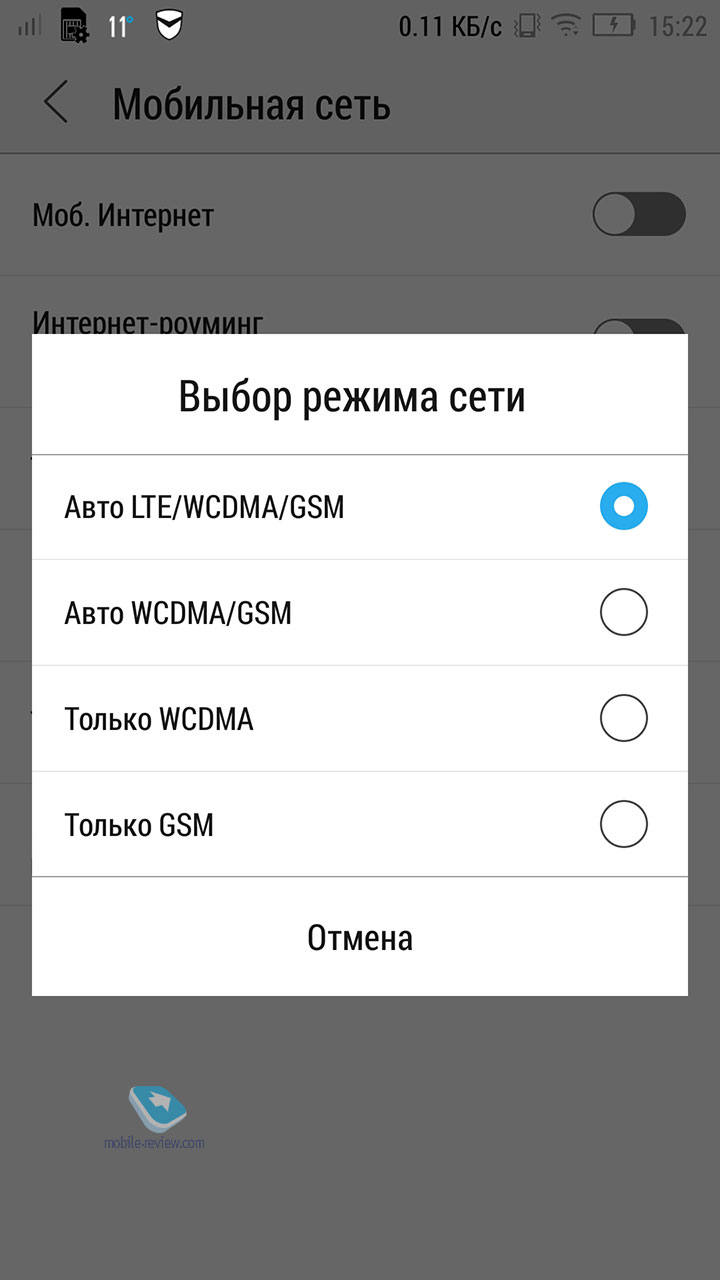Pick Только GSM network mode

tap(360, 824)
